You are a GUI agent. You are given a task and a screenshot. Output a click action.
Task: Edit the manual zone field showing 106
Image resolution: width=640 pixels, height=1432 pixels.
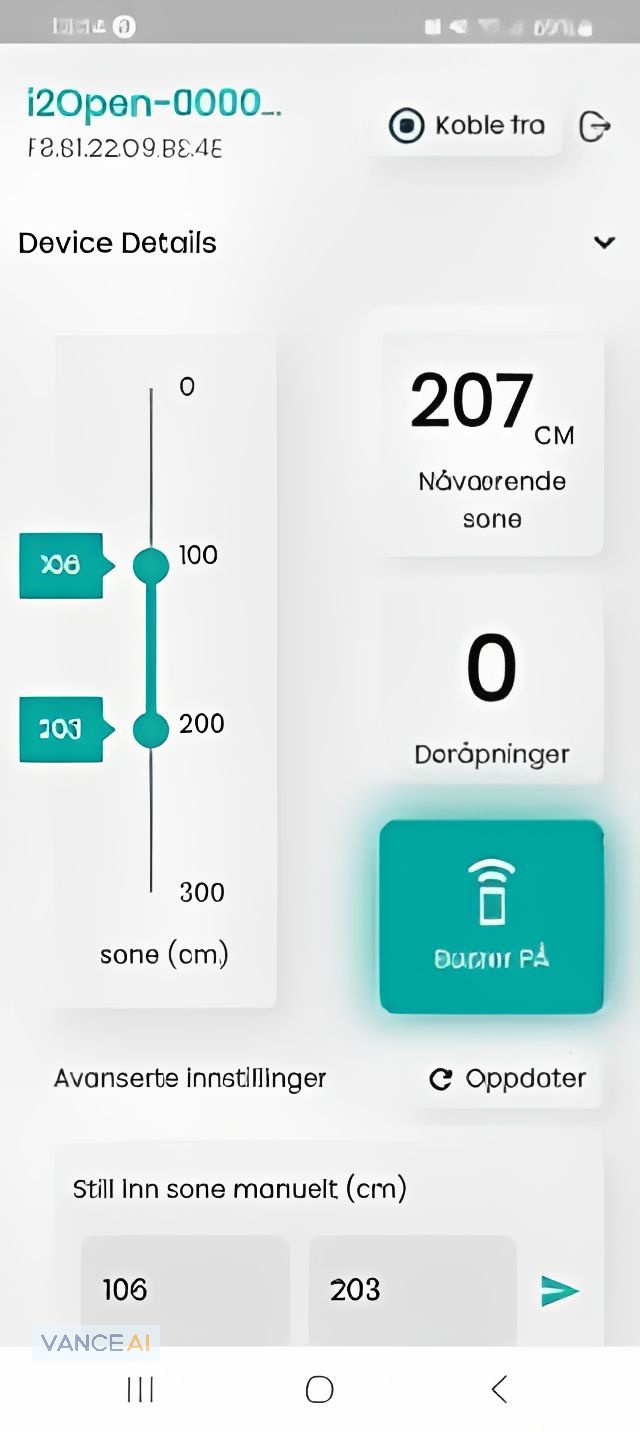(185, 1290)
